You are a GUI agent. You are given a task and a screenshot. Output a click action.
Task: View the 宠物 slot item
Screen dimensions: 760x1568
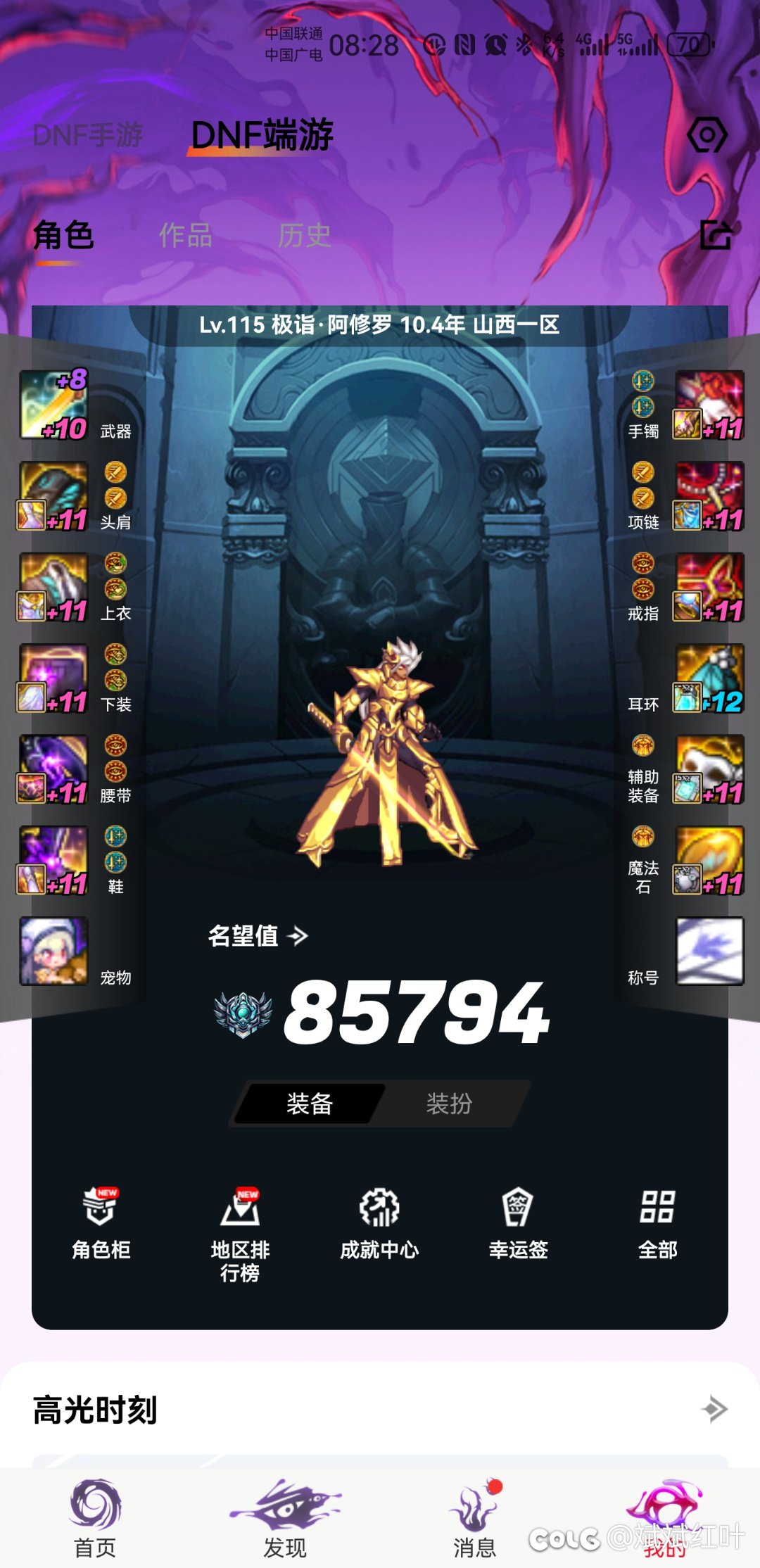(54, 951)
